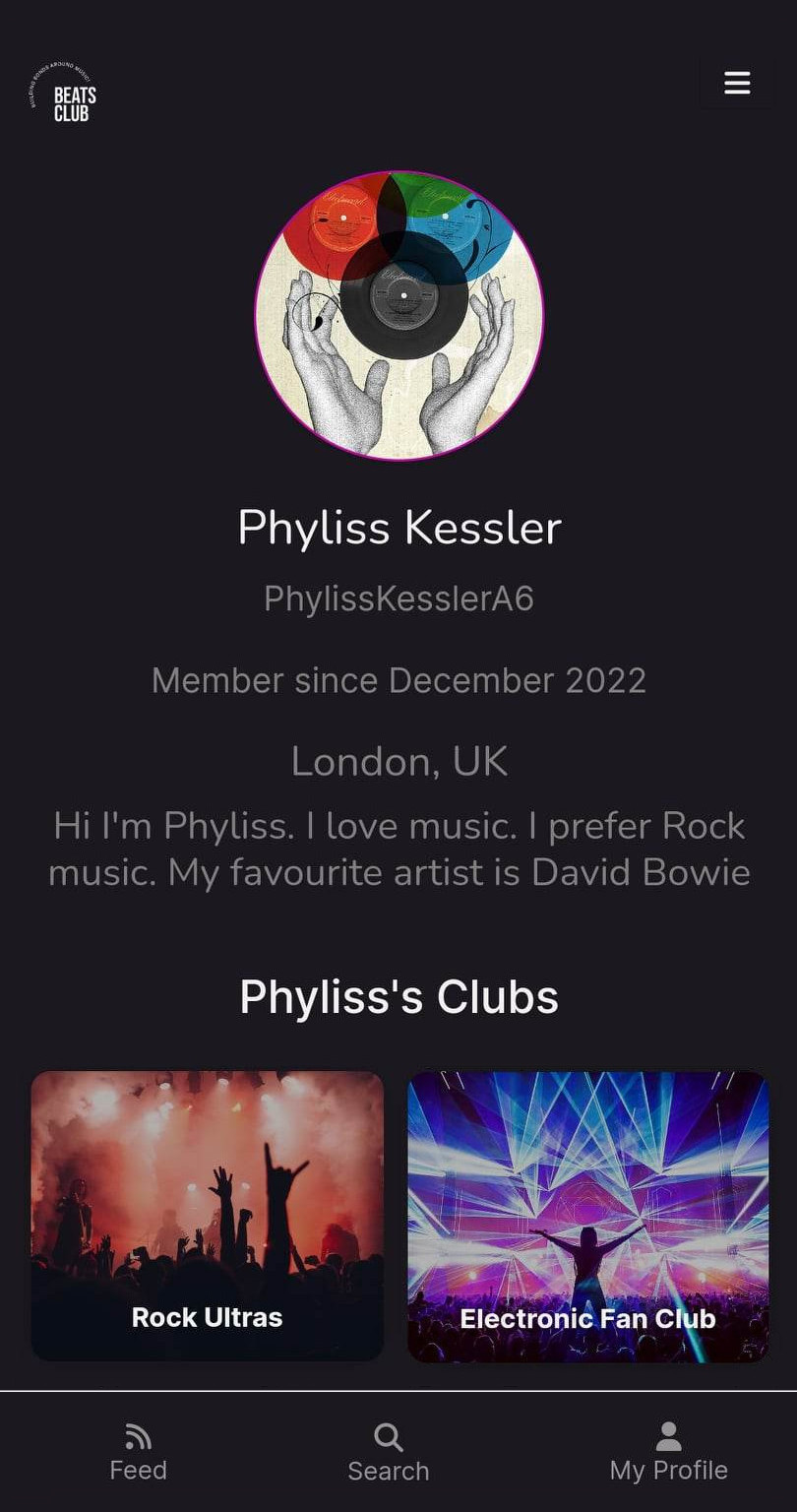Select the My Profile tab
This screenshot has height=1512, width=797.
tap(669, 1452)
